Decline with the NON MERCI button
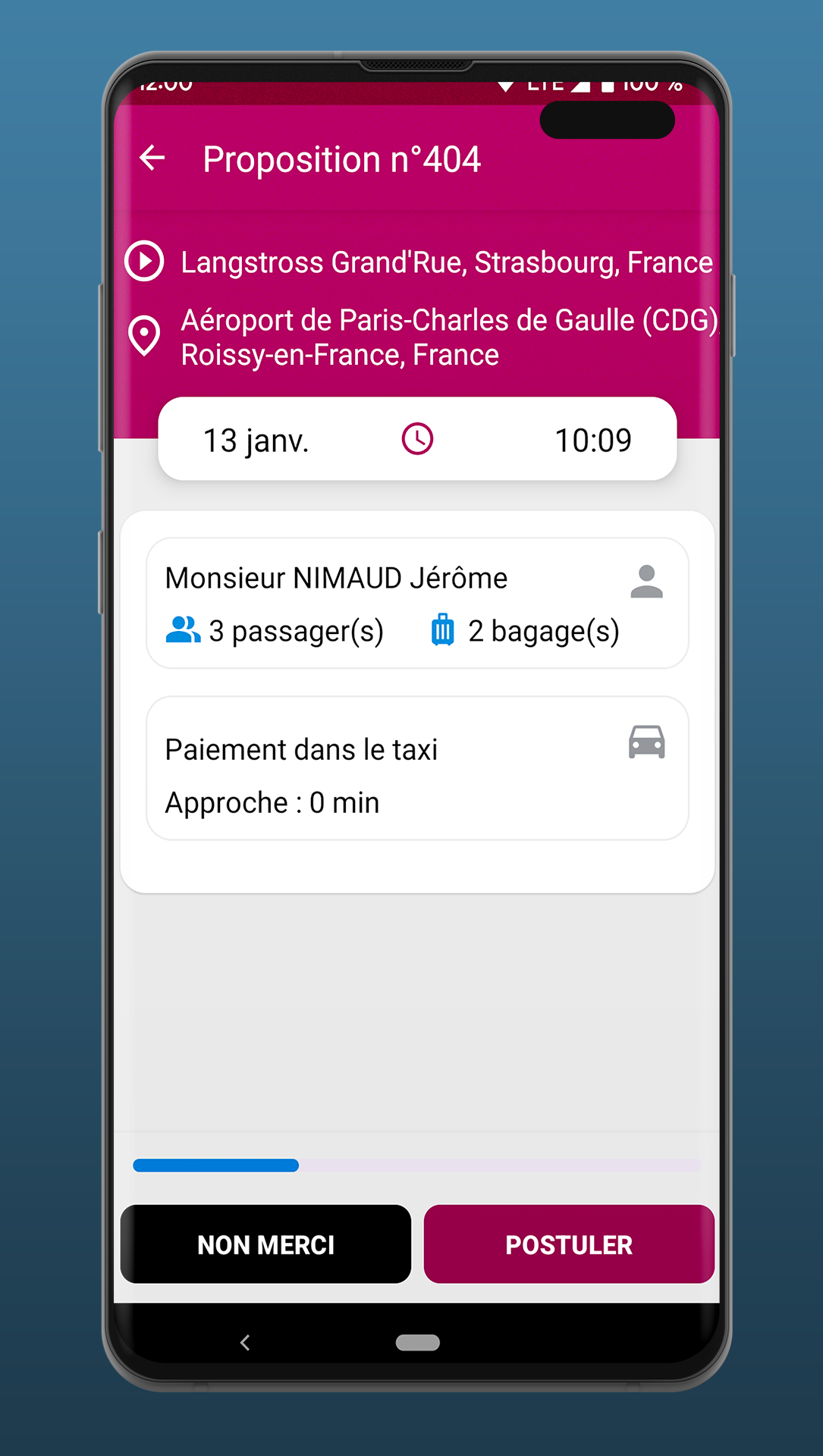The height and width of the screenshot is (1456, 823). 265,1244
